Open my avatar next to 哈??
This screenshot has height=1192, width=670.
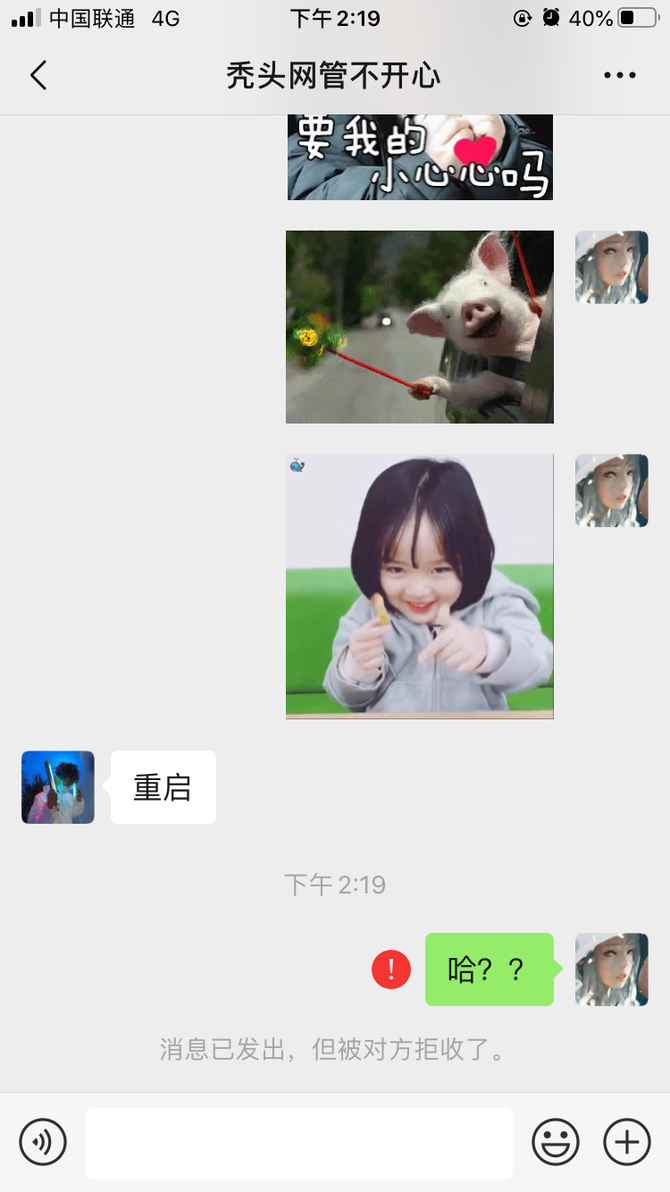611,969
